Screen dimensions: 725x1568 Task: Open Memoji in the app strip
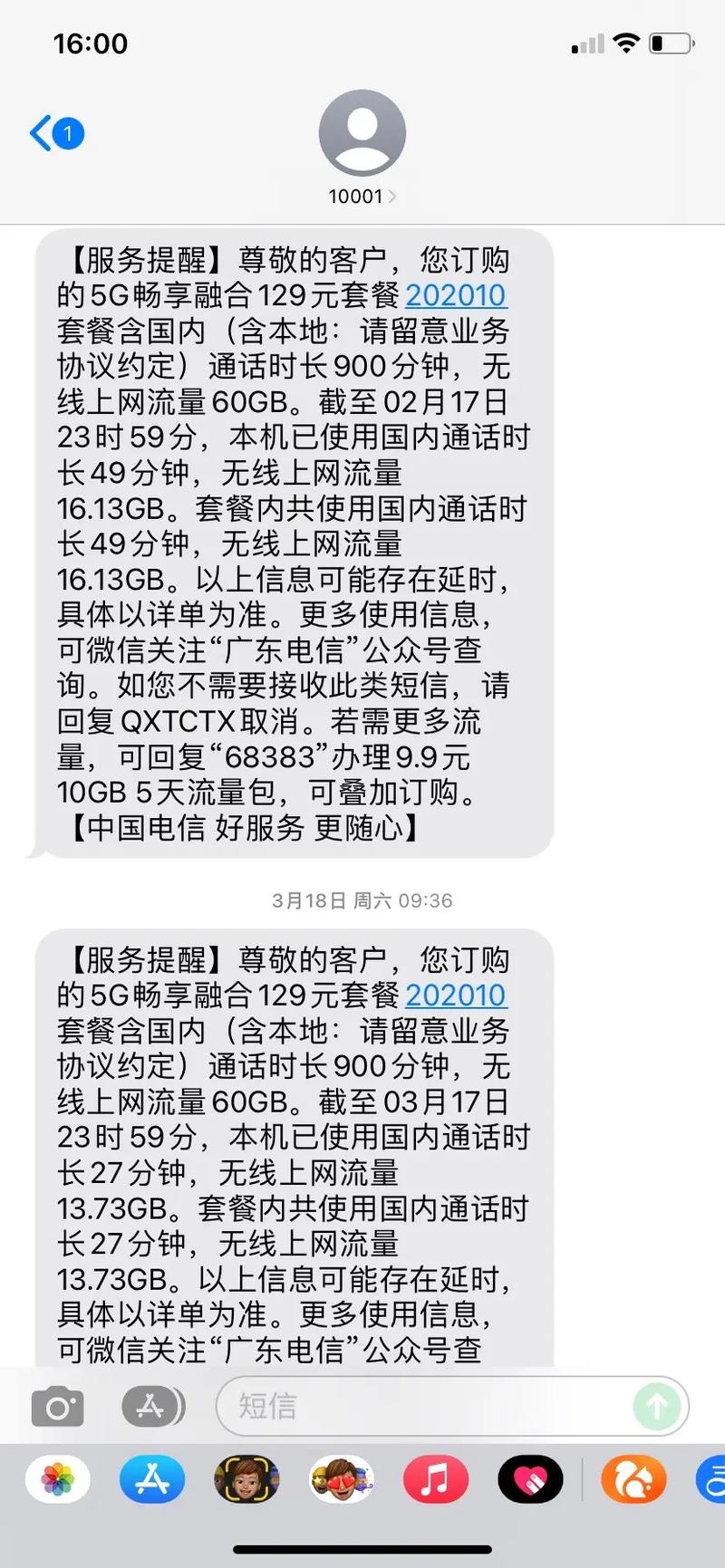coord(246,1481)
